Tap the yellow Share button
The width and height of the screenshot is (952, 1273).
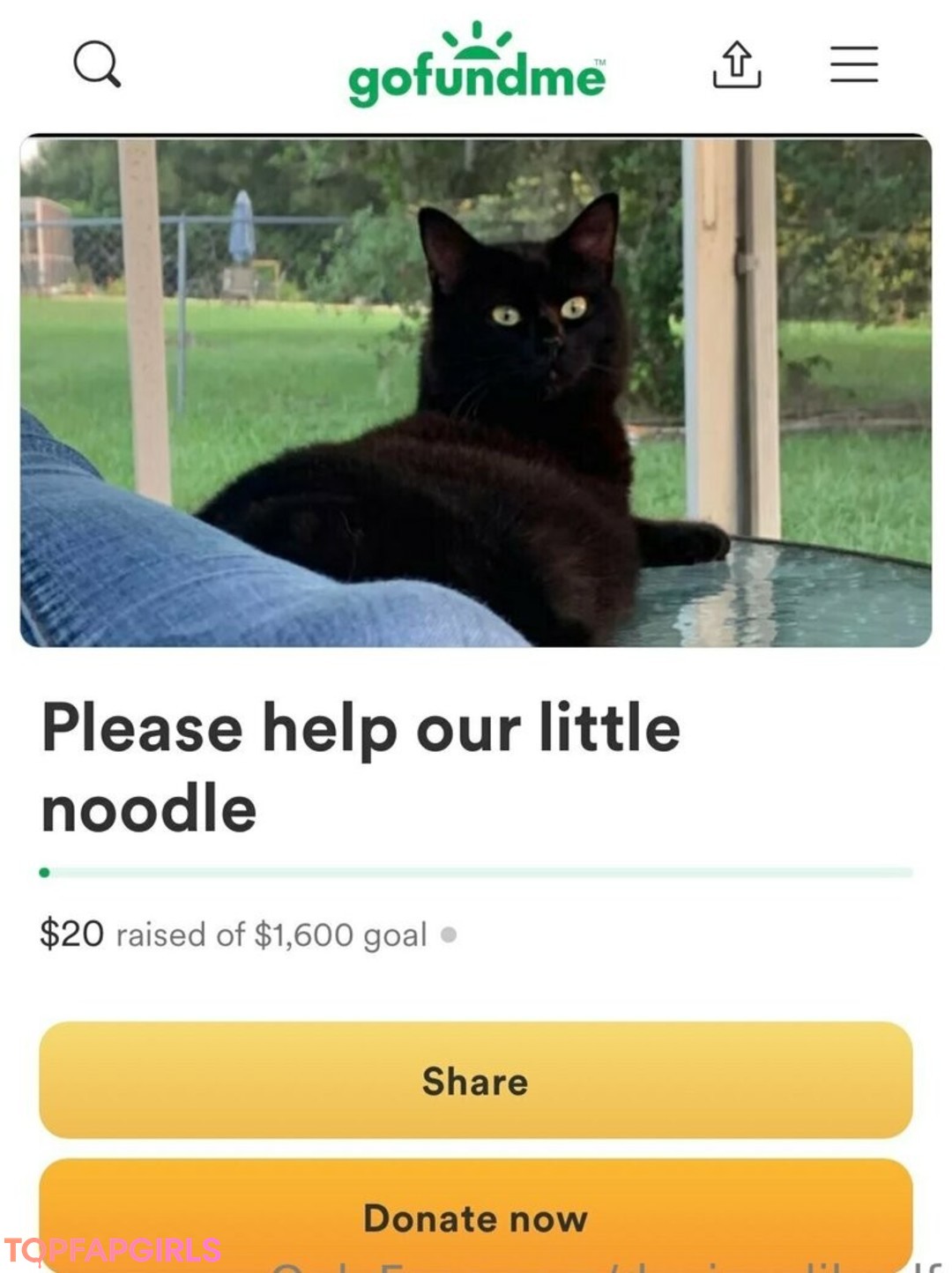click(476, 1080)
